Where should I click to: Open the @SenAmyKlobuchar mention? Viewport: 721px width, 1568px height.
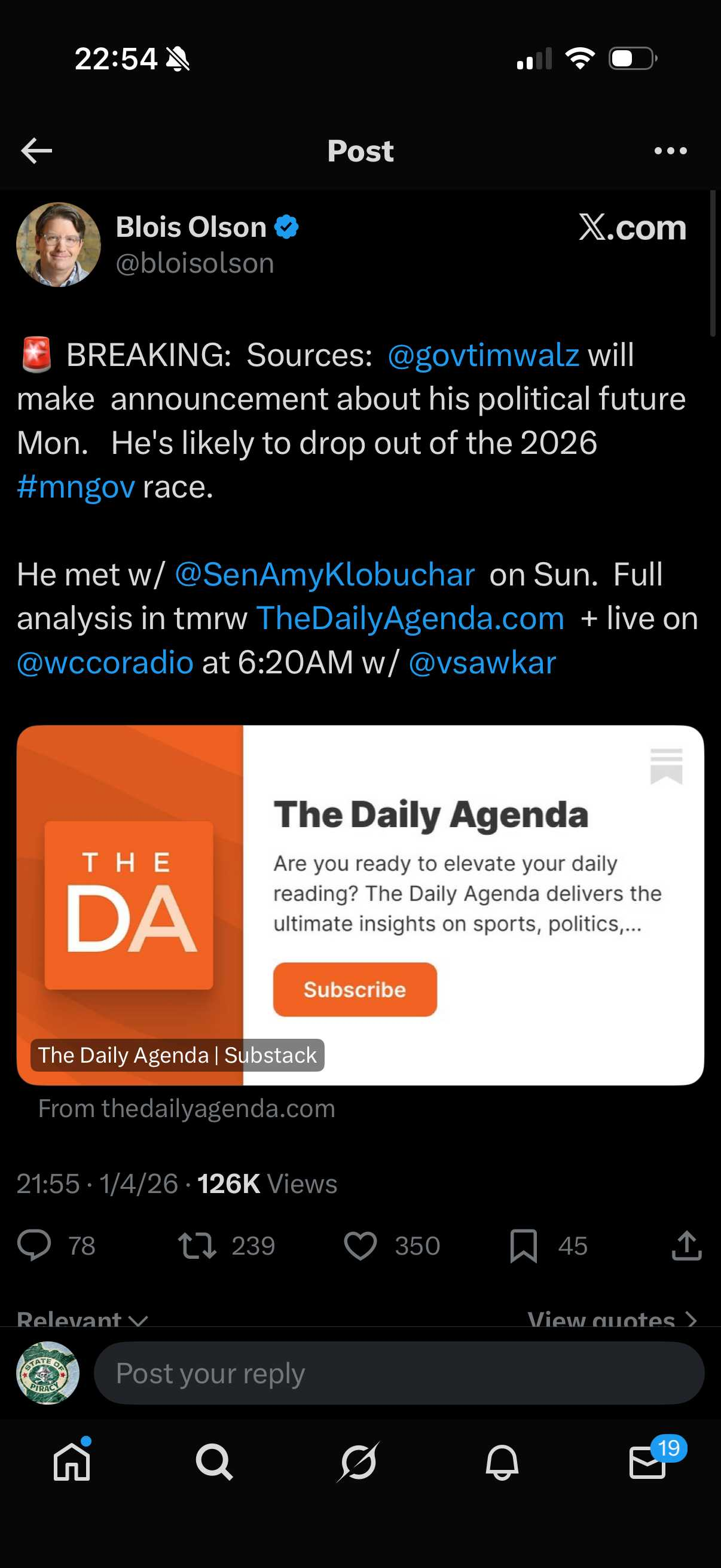(324, 574)
